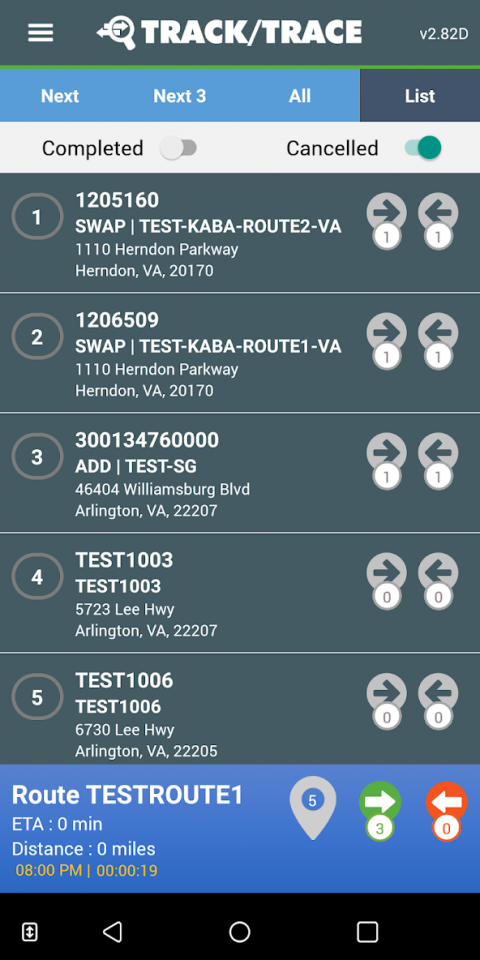Select the All tab
Viewport: 480px width, 960px height.
click(x=300, y=96)
